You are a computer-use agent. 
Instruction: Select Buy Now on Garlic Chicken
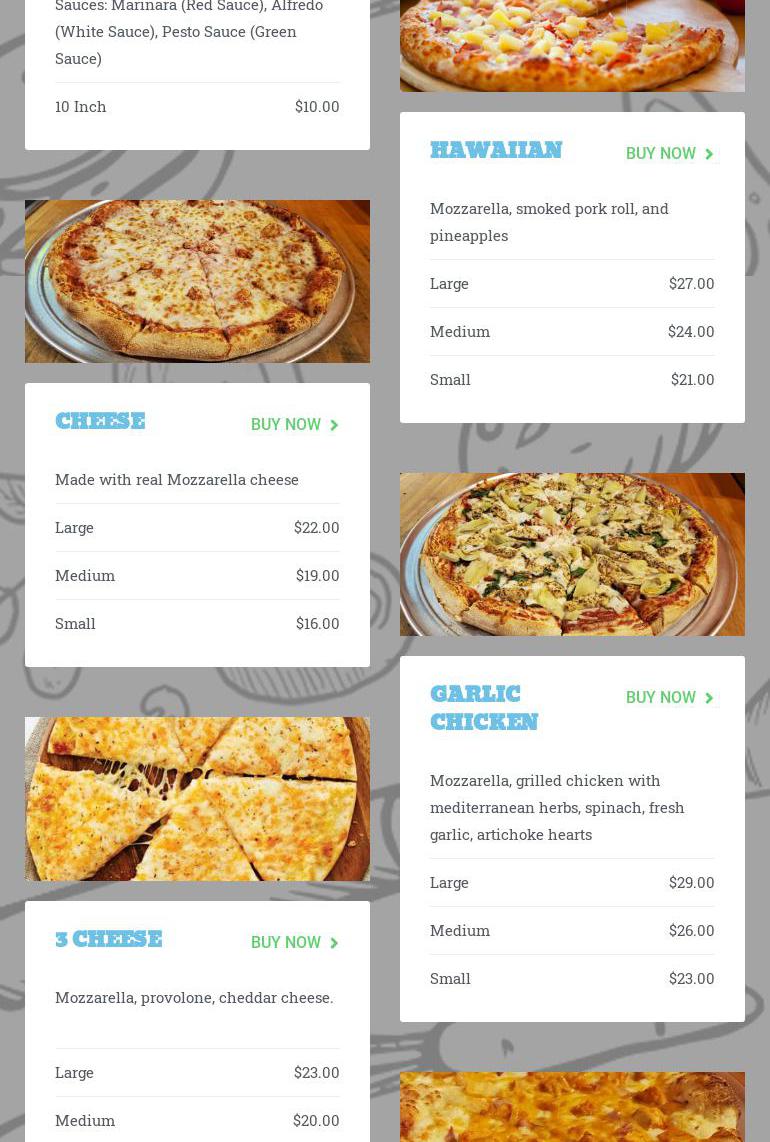pyautogui.click(x=670, y=698)
